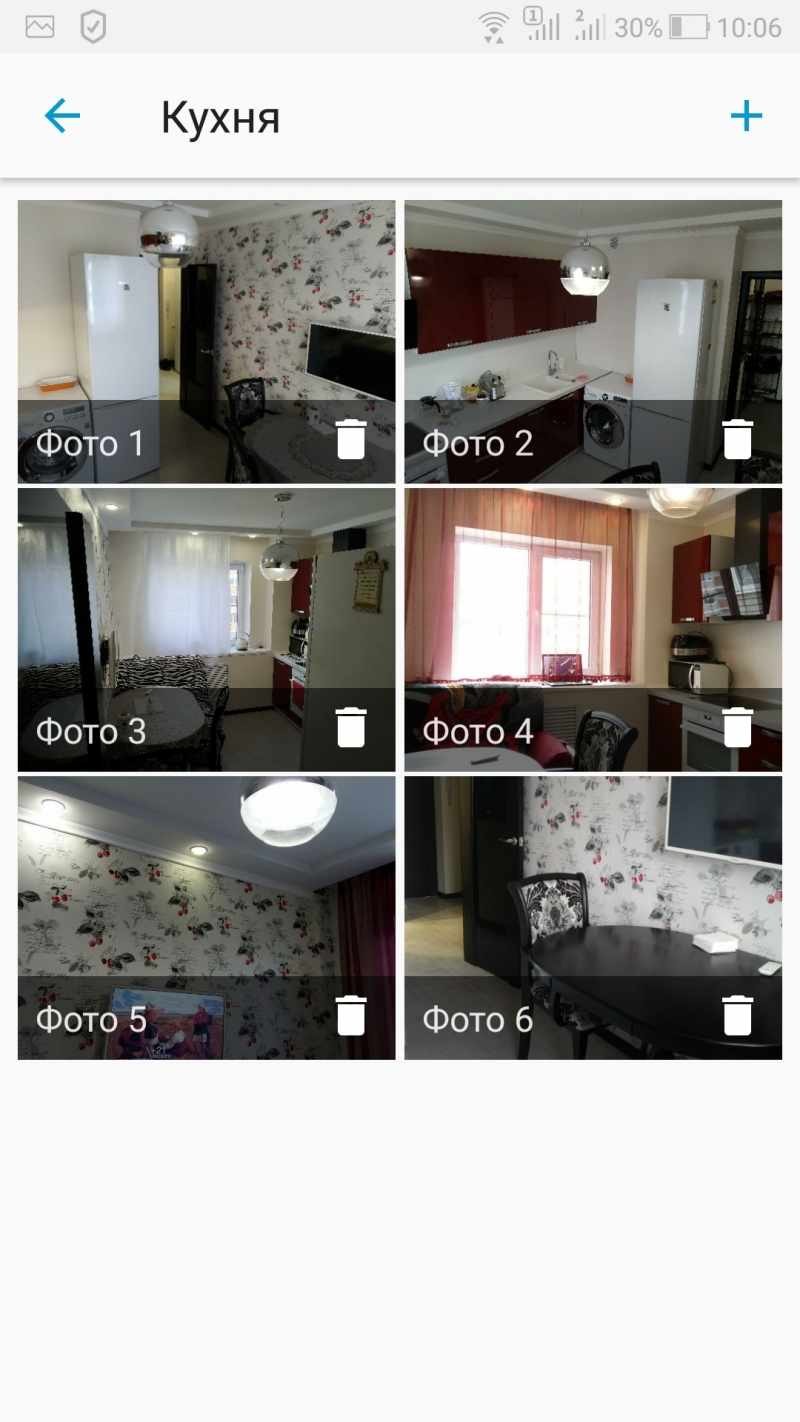Add a new photo with plus icon
Image resolution: width=800 pixels, height=1422 pixels.
tap(746, 116)
